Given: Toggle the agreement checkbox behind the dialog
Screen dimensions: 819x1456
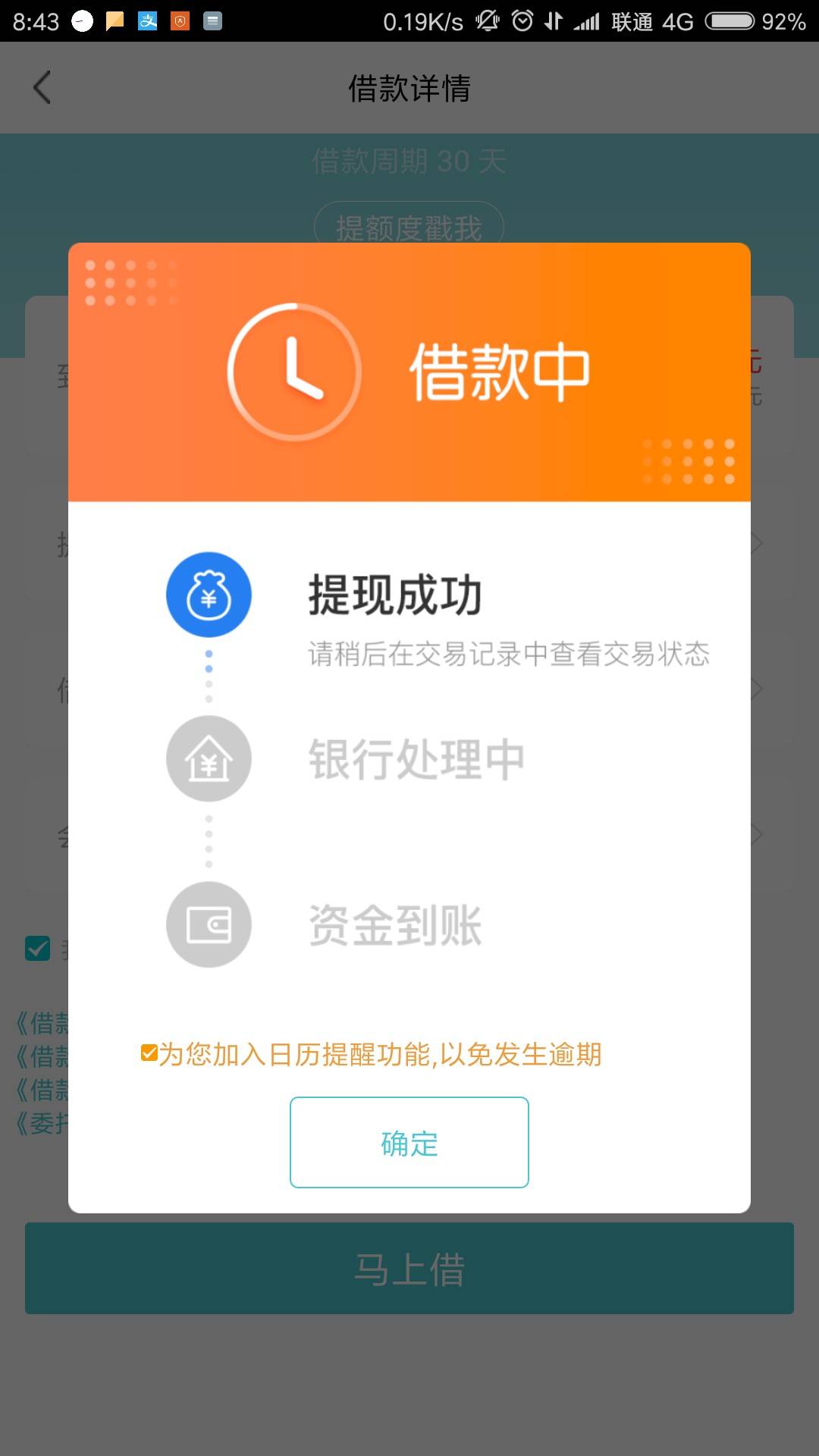Looking at the screenshot, I should tap(38, 949).
